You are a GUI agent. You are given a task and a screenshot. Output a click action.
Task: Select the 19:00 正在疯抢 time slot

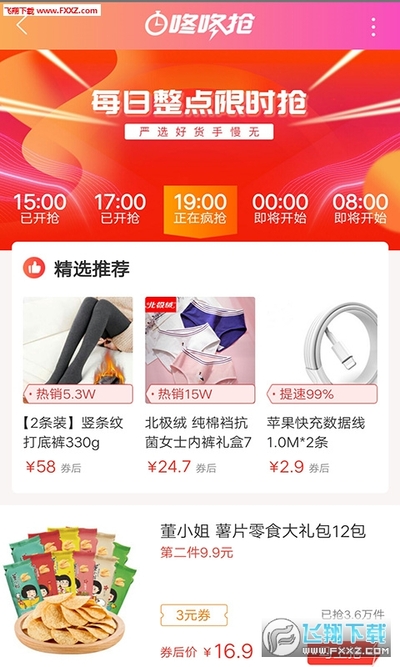[200, 210]
